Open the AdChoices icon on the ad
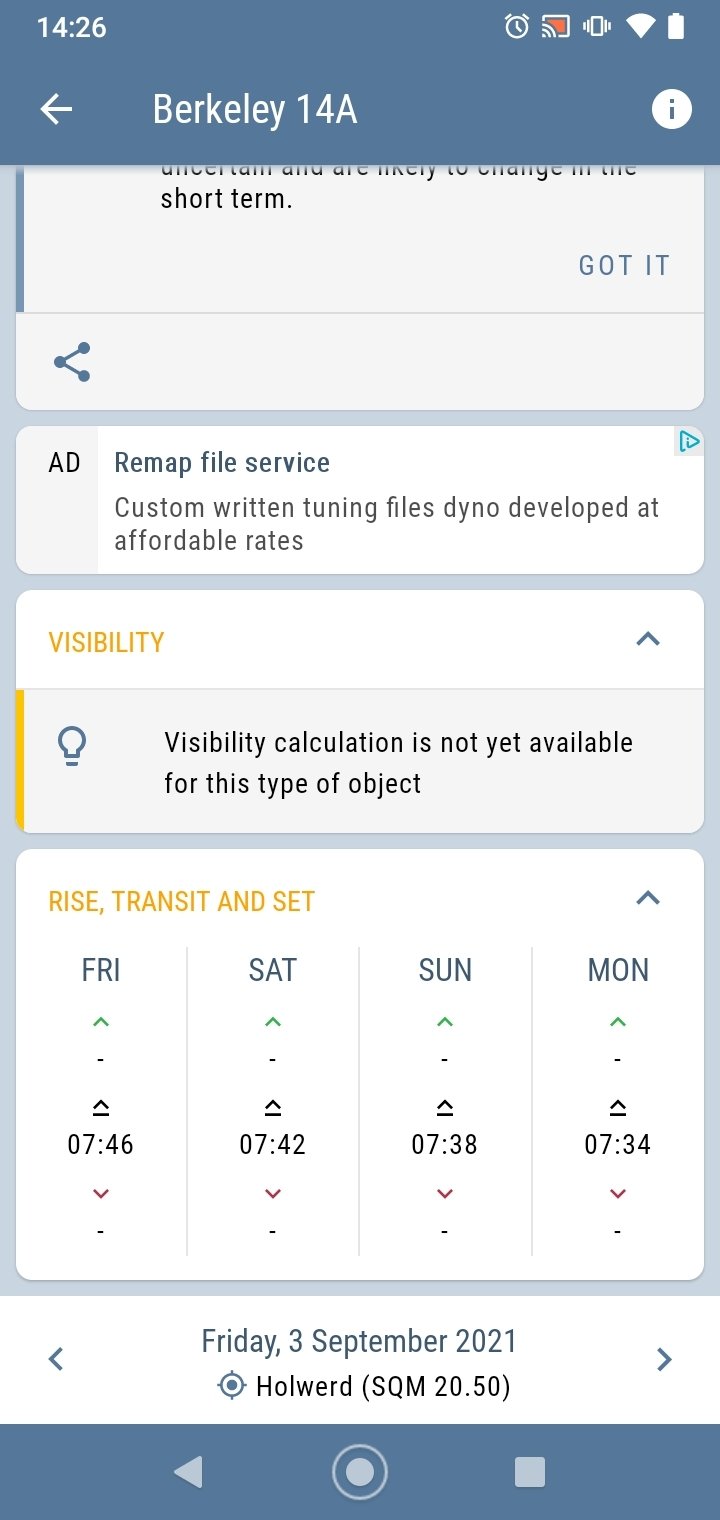Image resolution: width=720 pixels, height=1520 pixels. point(689,441)
